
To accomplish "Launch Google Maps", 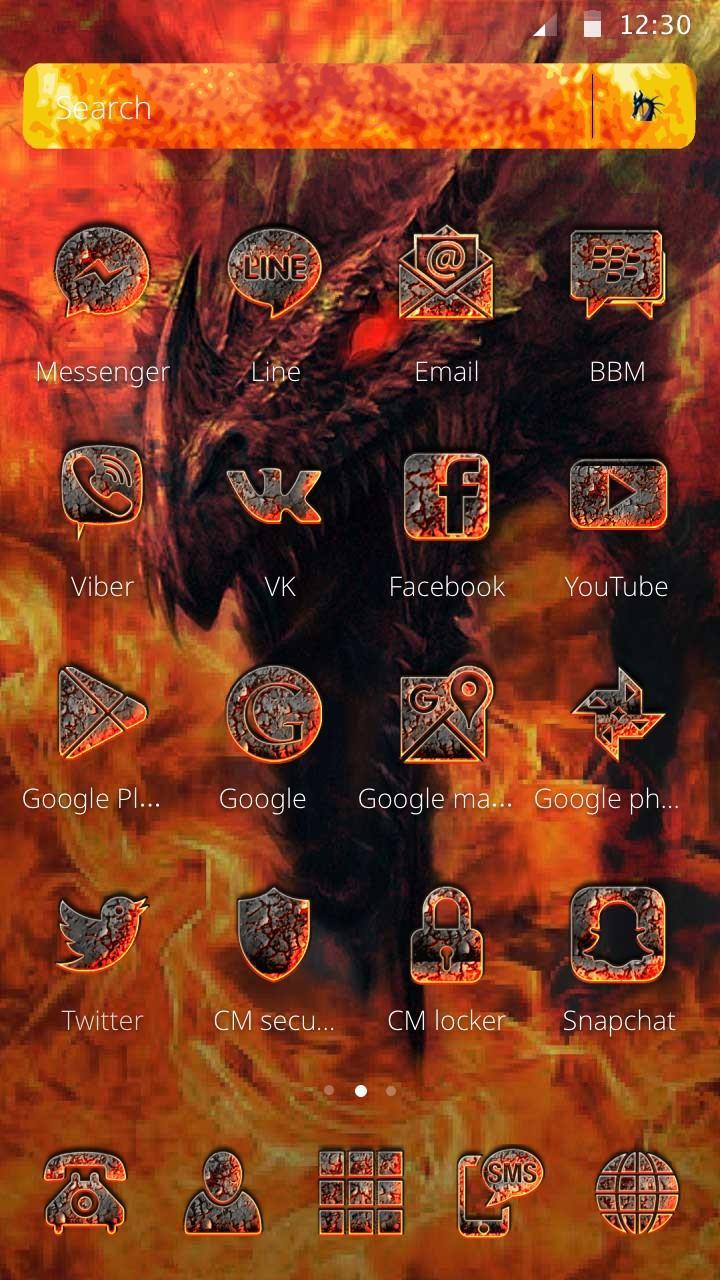I will point(447,714).
